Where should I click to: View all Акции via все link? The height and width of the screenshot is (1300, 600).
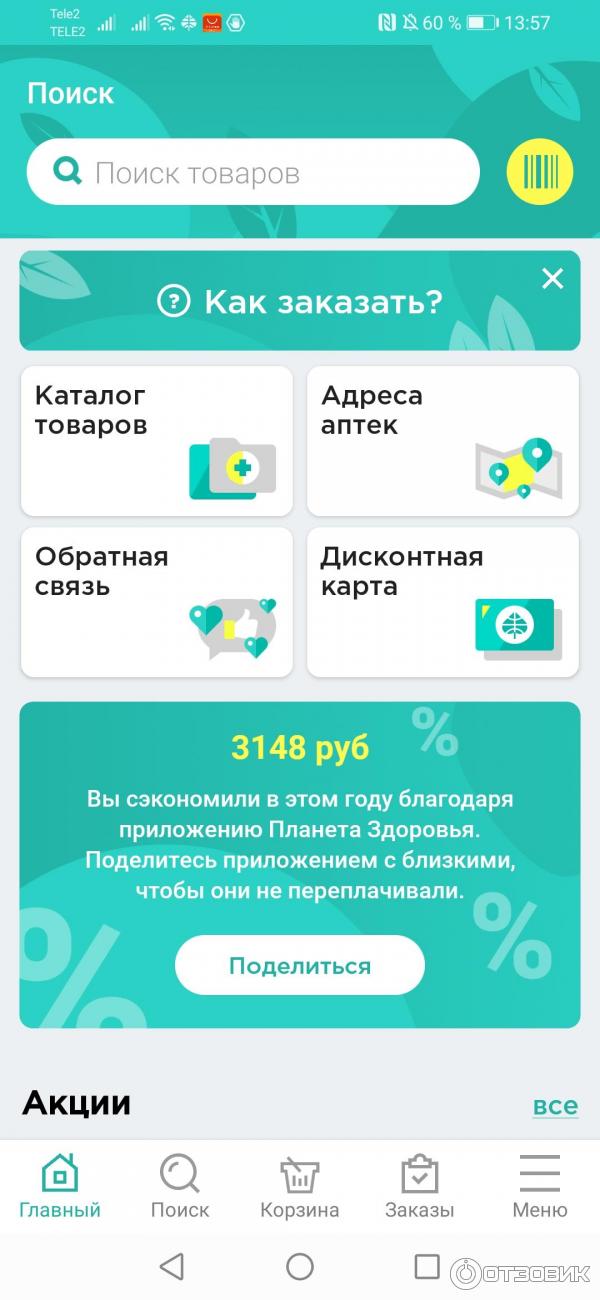[555, 1105]
